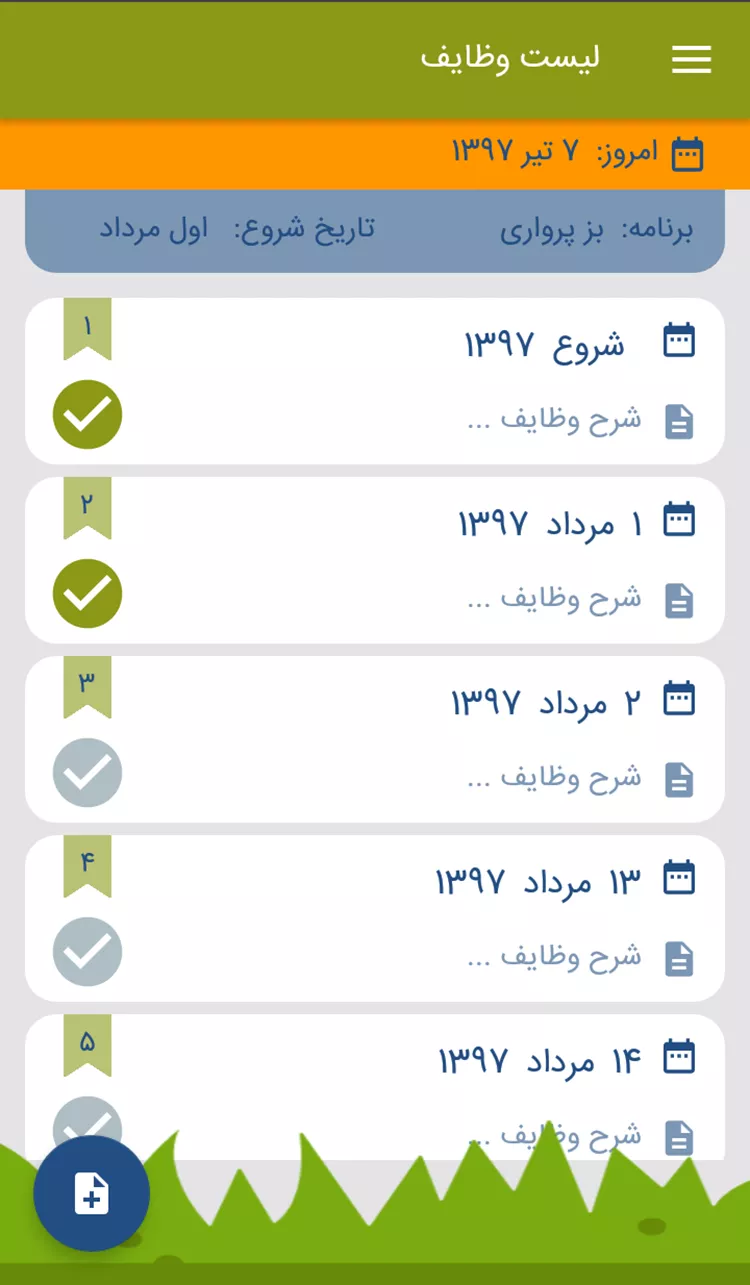Viewport: 750px width, 1285px height.
Task: Open the task card dated ۱۳ مرداد ۱۳۹۷
Action: (375, 918)
